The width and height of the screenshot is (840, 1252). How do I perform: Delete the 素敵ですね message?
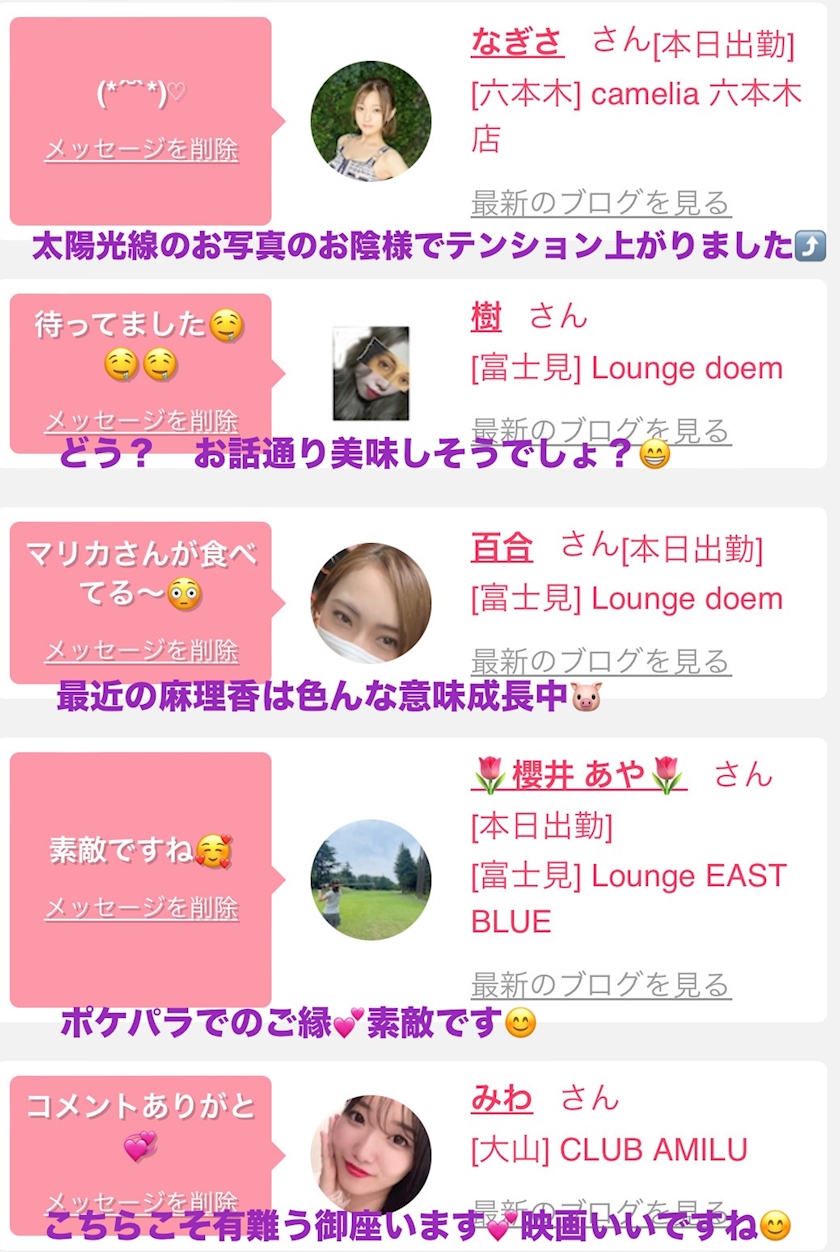141,908
